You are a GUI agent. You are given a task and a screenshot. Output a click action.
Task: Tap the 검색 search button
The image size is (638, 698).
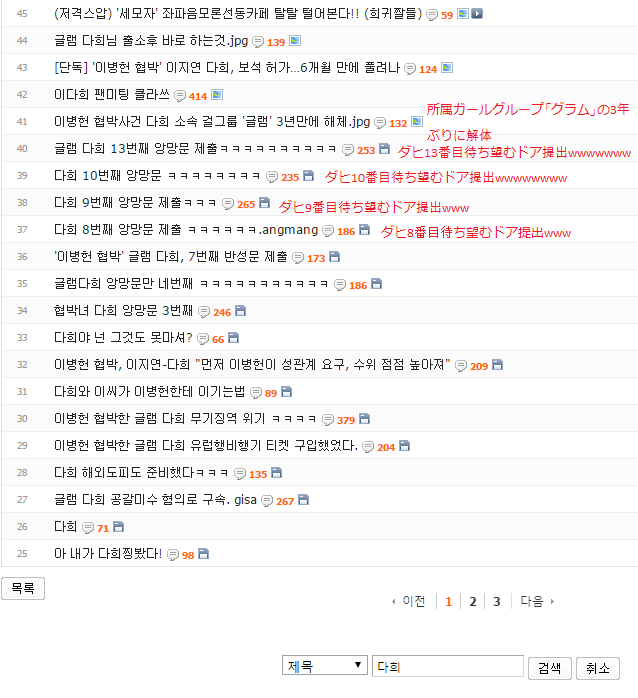click(x=550, y=668)
